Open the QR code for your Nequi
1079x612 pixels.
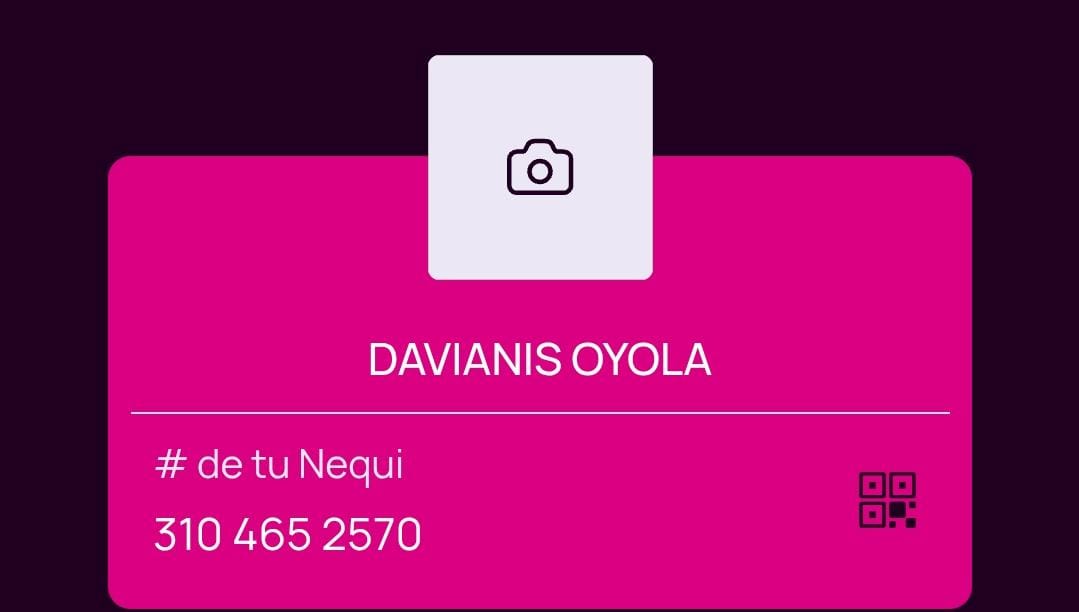click(887, 500)
